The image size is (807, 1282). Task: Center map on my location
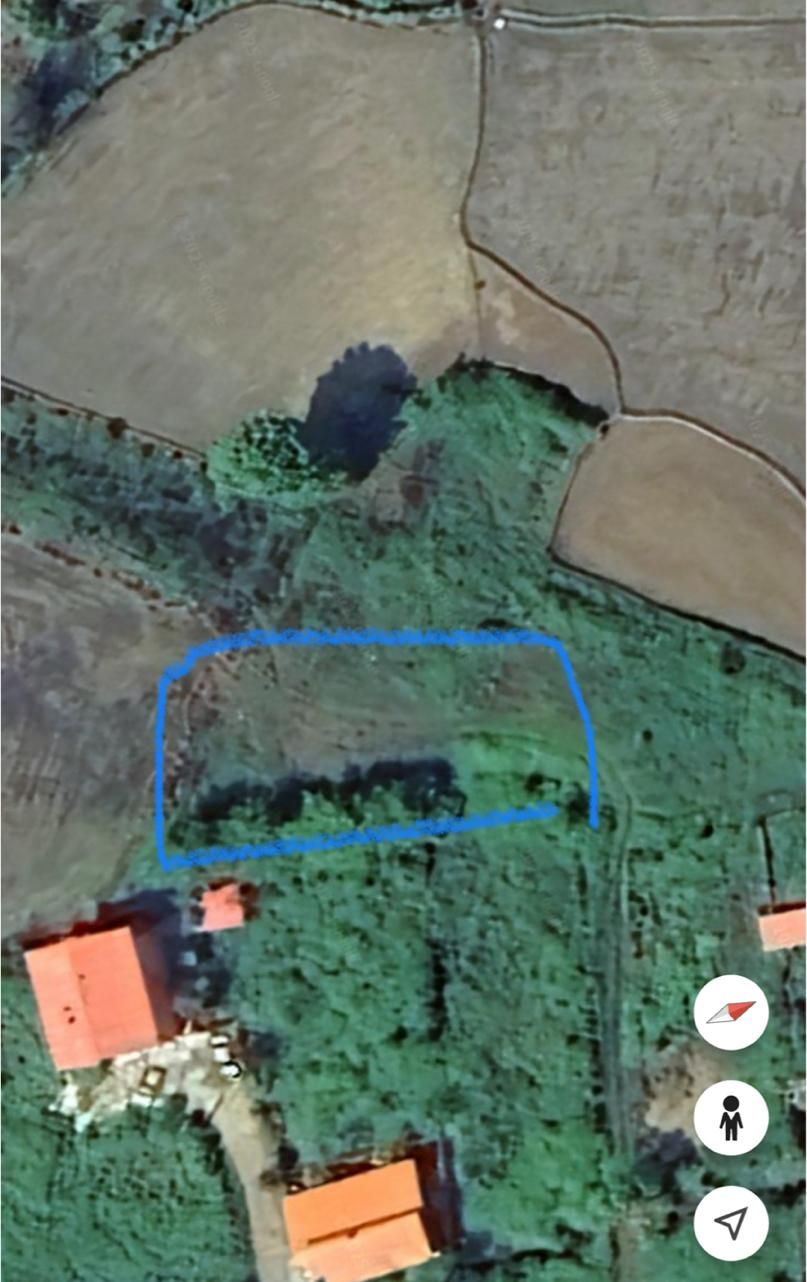[x=731, y=1222]
